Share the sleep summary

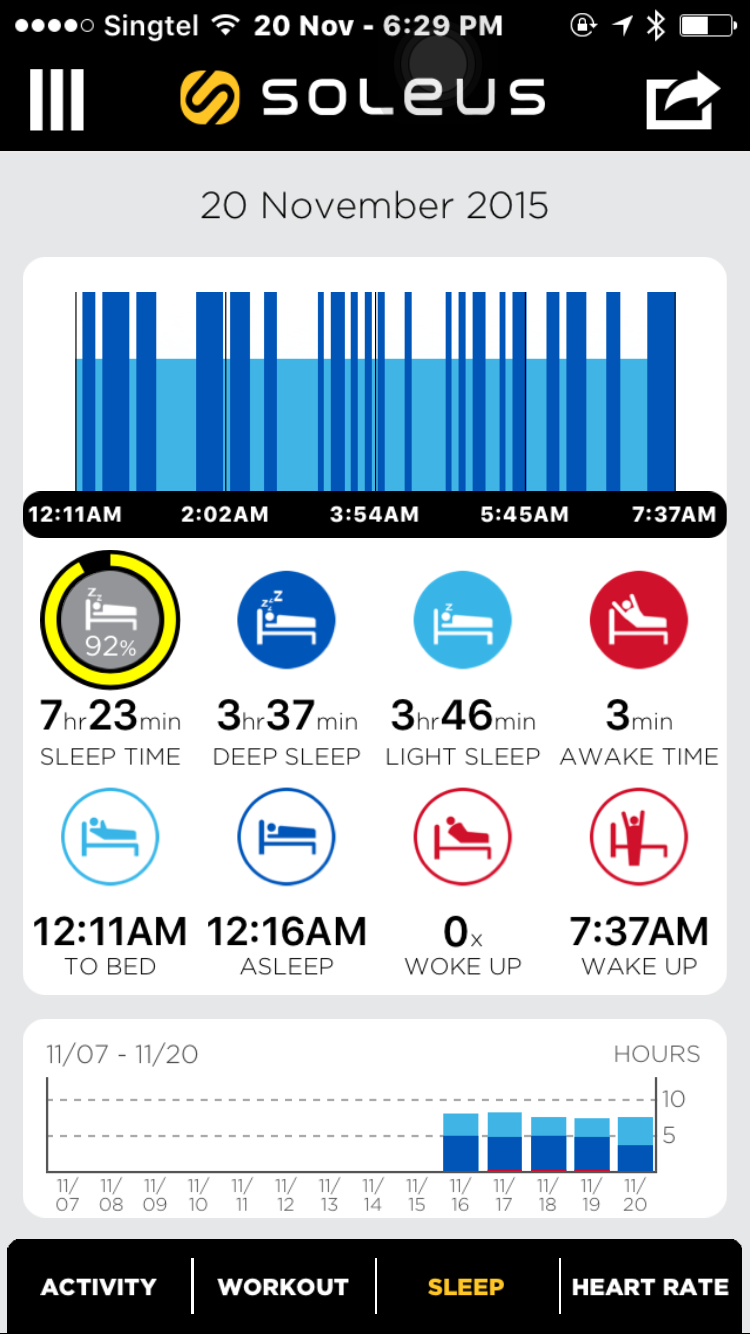coord(682,100)
